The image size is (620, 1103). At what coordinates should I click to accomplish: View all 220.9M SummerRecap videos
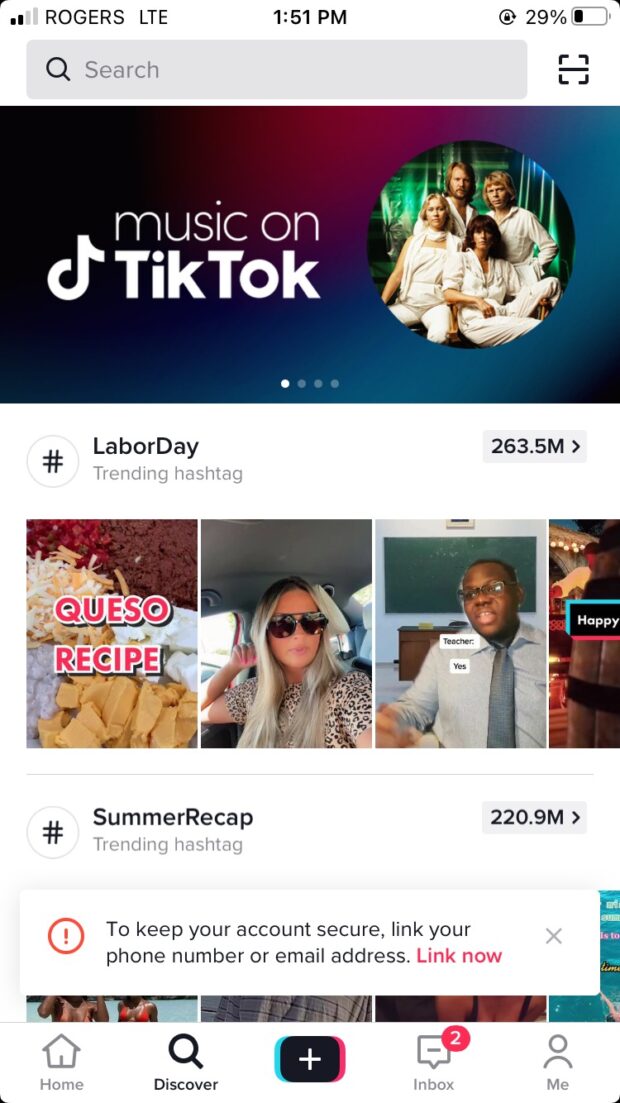coord(534,817)
